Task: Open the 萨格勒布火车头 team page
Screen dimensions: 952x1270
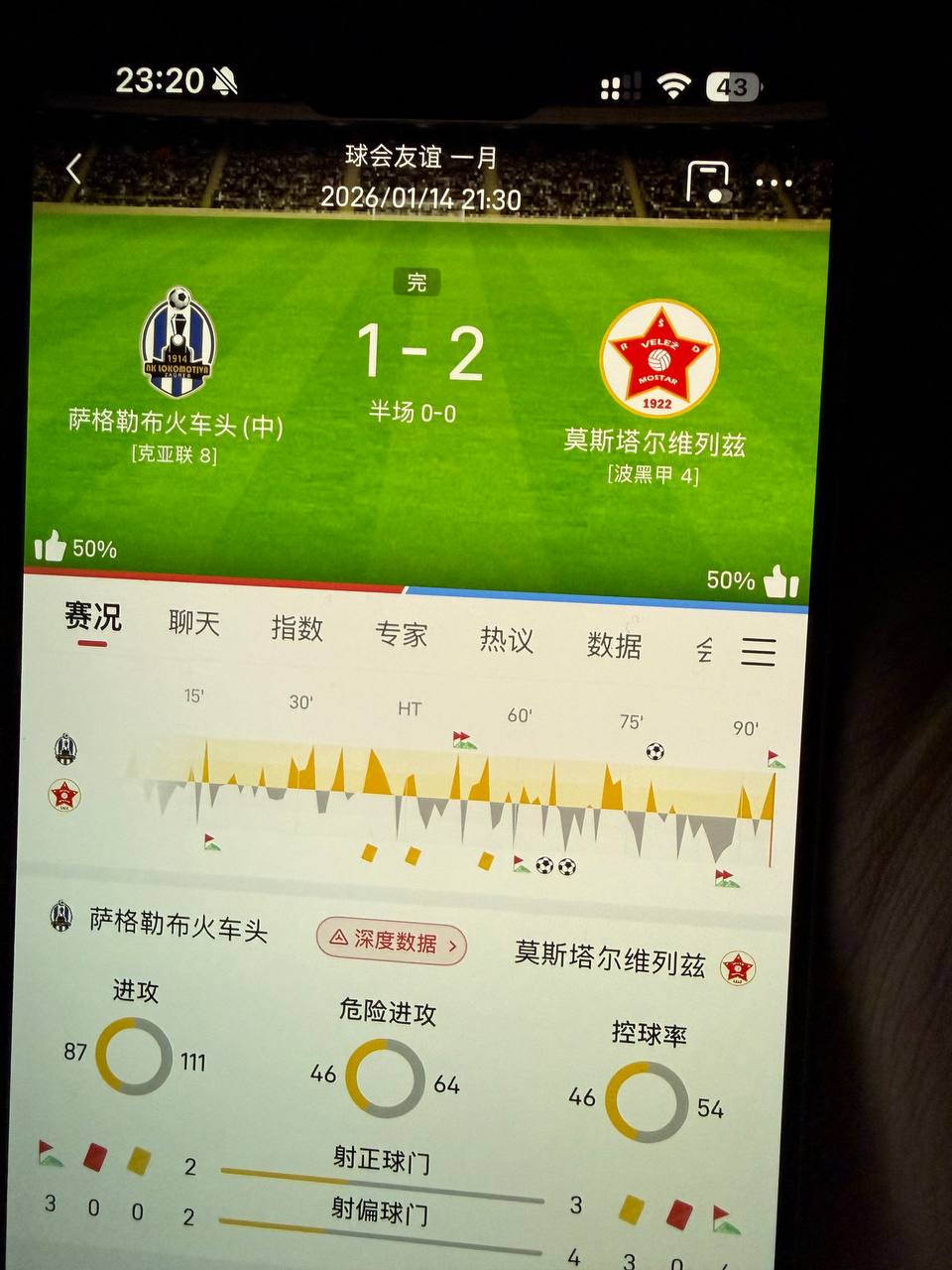Action: 177,343
